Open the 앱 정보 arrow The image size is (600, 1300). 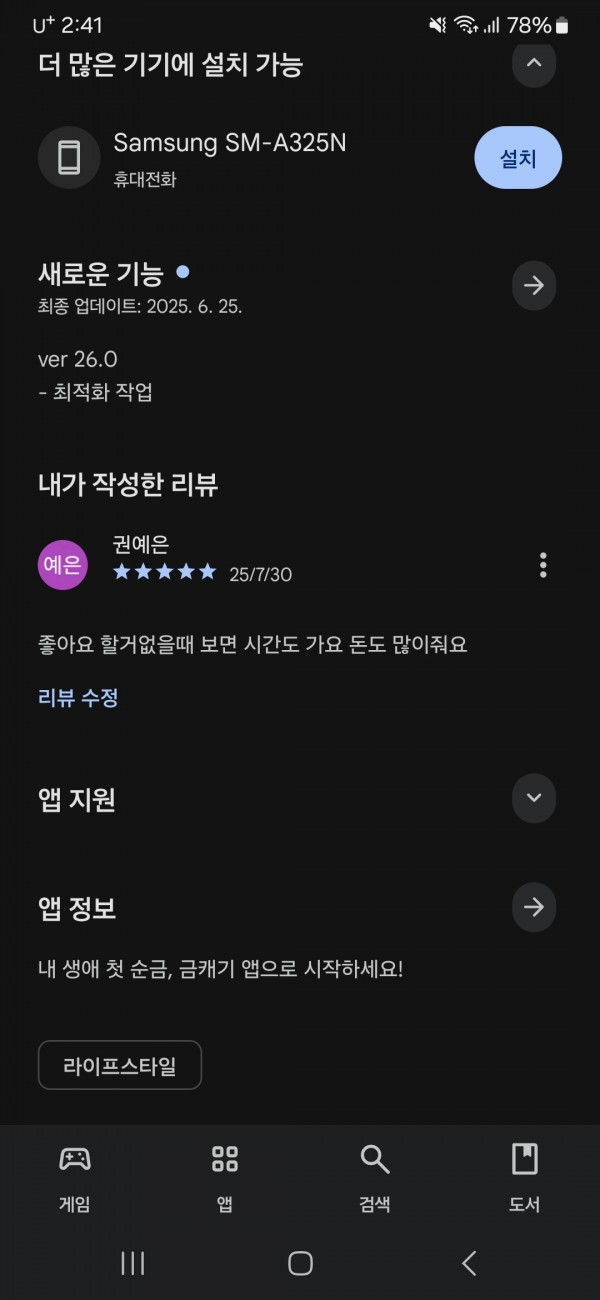534,907
